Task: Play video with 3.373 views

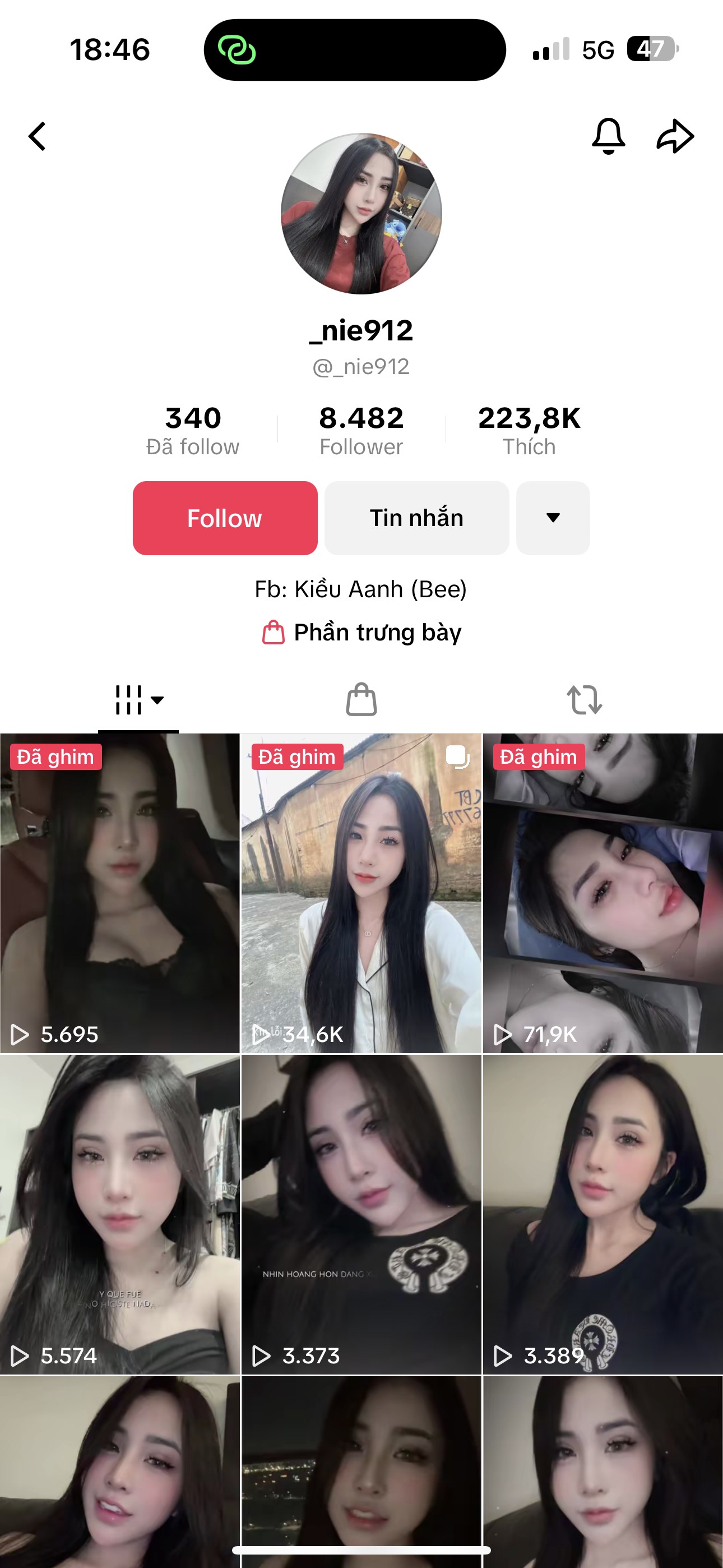Action: [x=361, y=1214]
